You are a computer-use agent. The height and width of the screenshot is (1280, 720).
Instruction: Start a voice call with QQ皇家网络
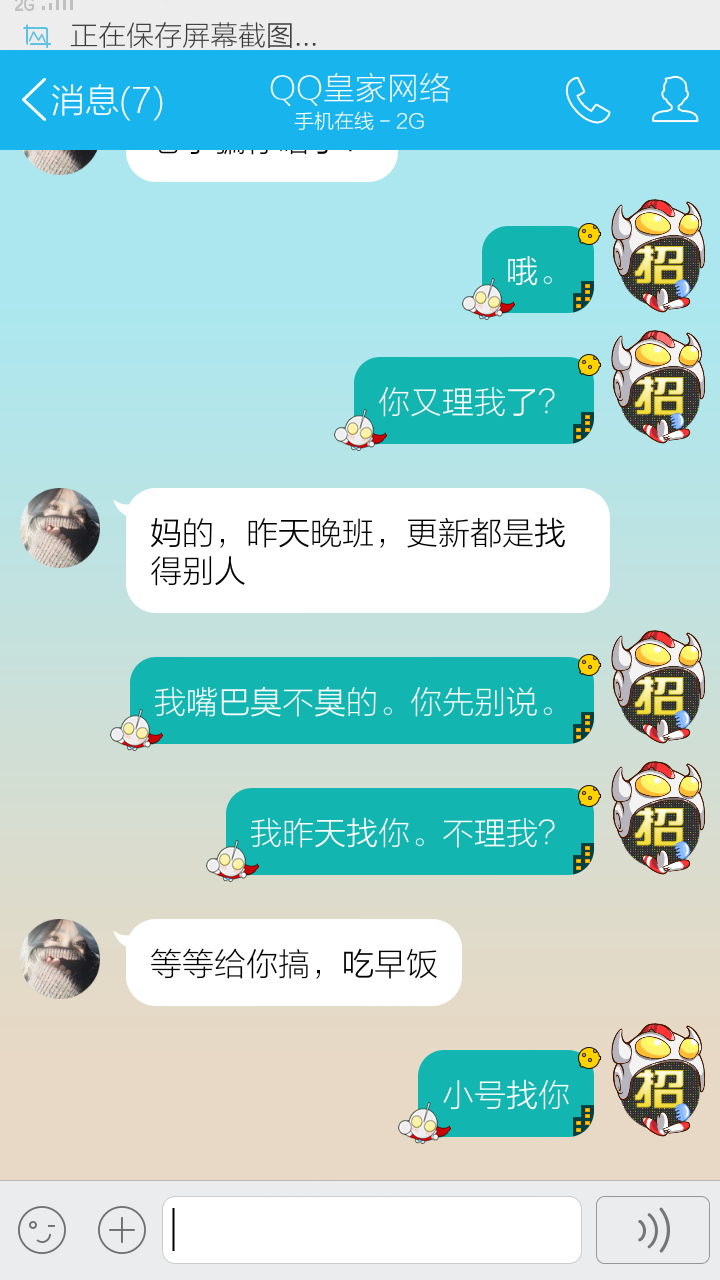(x=587, y=100)
